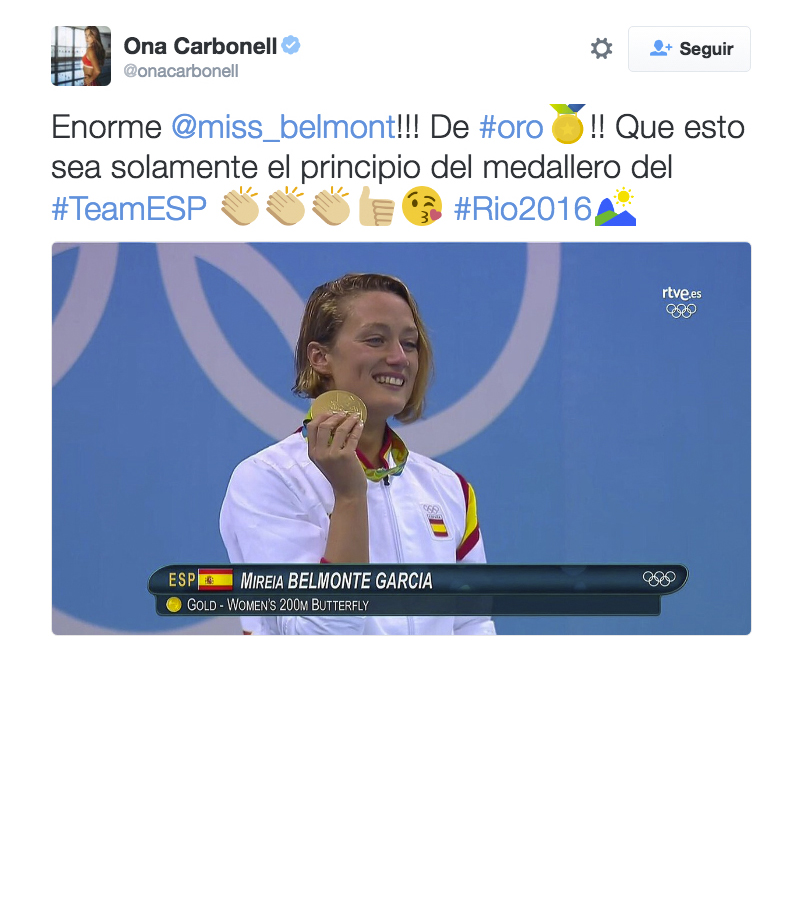Image resolution: width=800 pixels, height=900 pixels.
Task: Open the #TeamESP hashtag
Action: (x=129, y=207)
